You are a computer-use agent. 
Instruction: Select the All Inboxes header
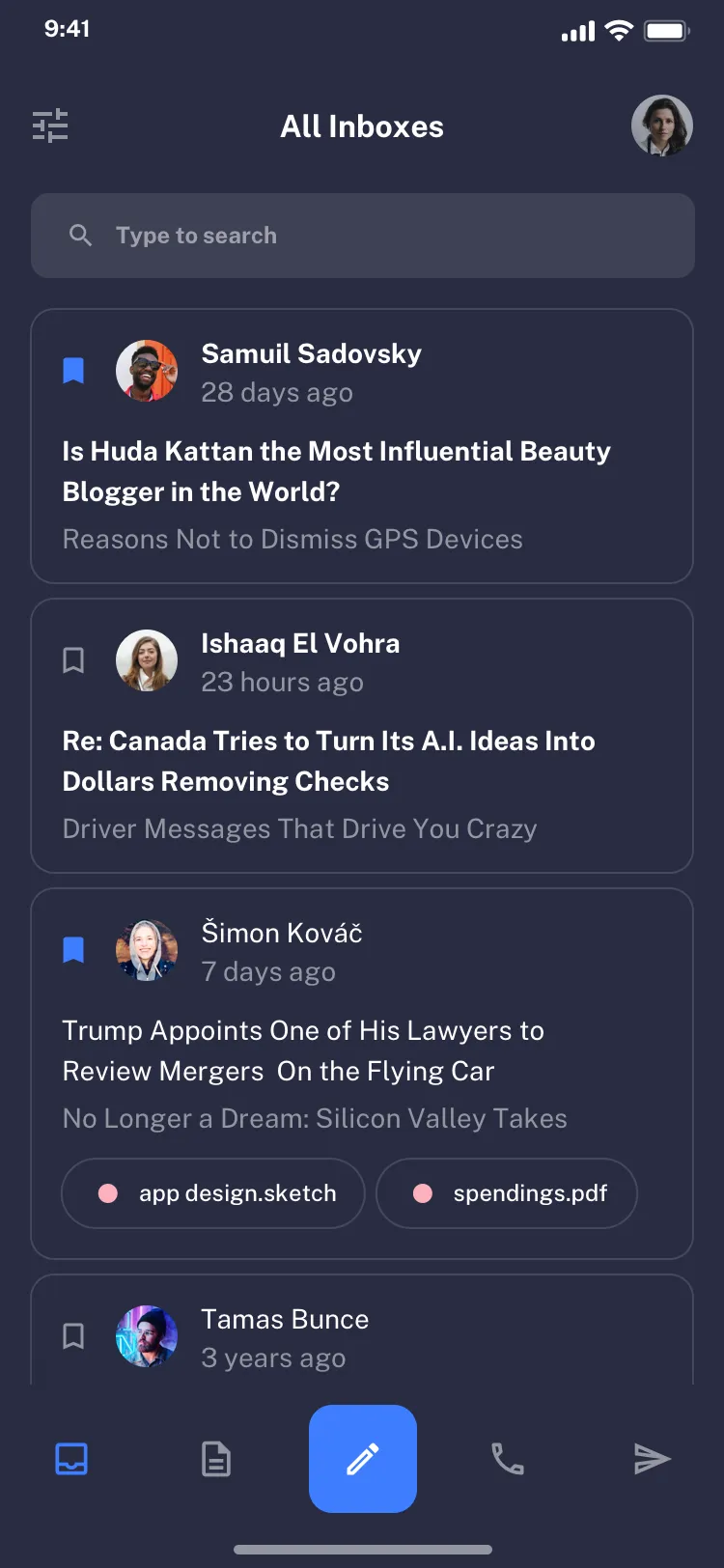point(361,126)
